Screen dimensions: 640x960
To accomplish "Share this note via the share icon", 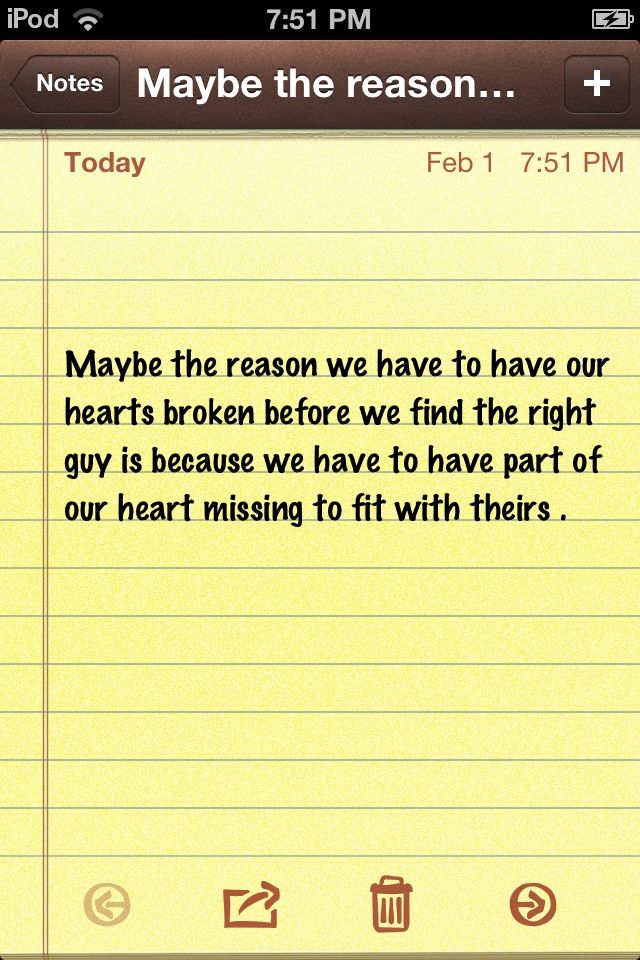I will point(250,906).
